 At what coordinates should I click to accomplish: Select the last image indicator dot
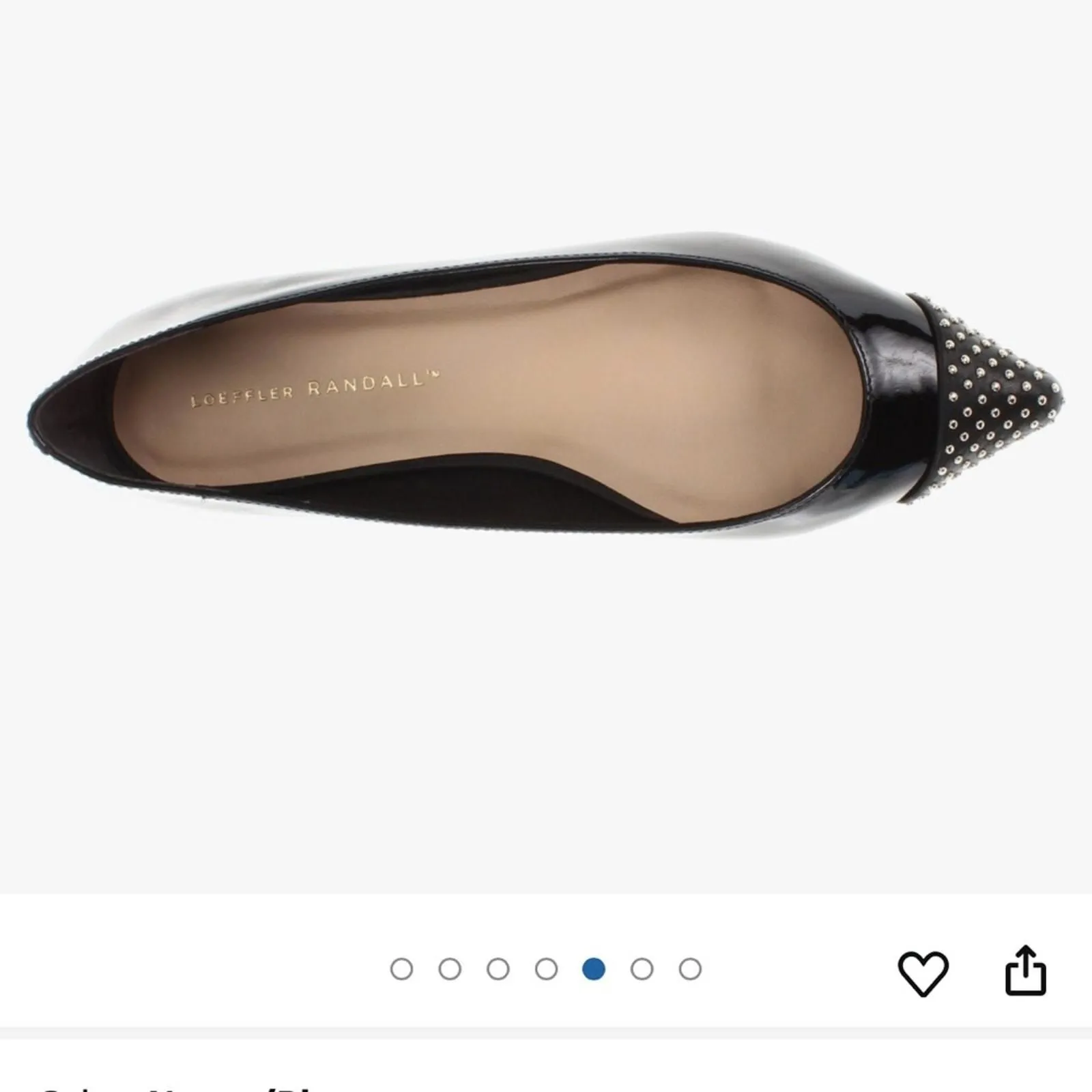690,969
